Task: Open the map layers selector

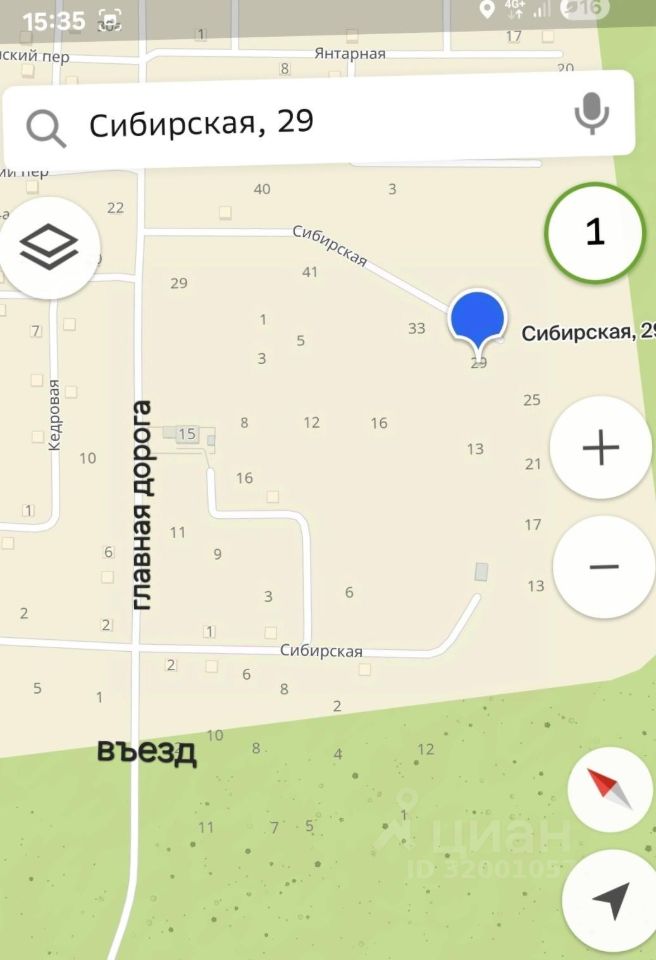Action: pyautogui.click(x=49, y=247)
